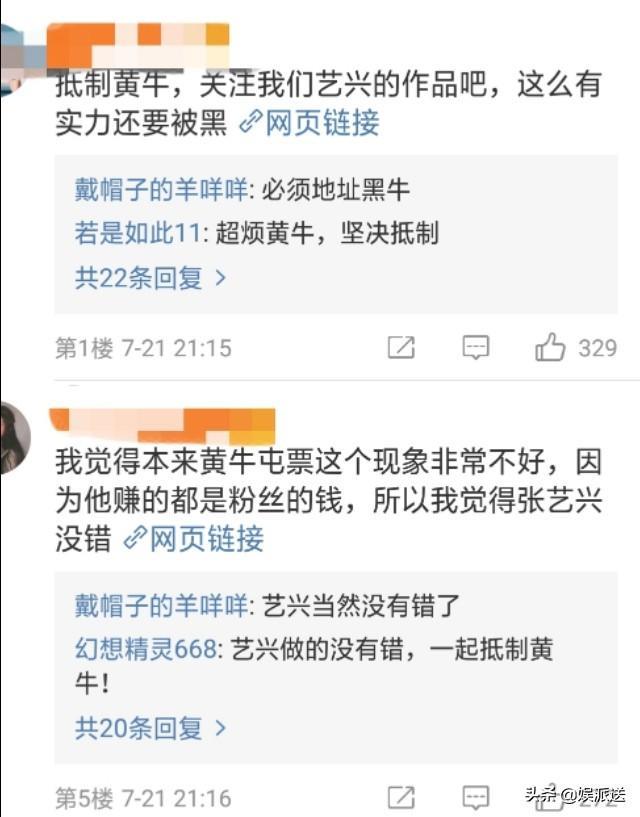Open profile of 幻想精灵668
The height and width of the screenshot is (817, 640).
coord(146,648)
